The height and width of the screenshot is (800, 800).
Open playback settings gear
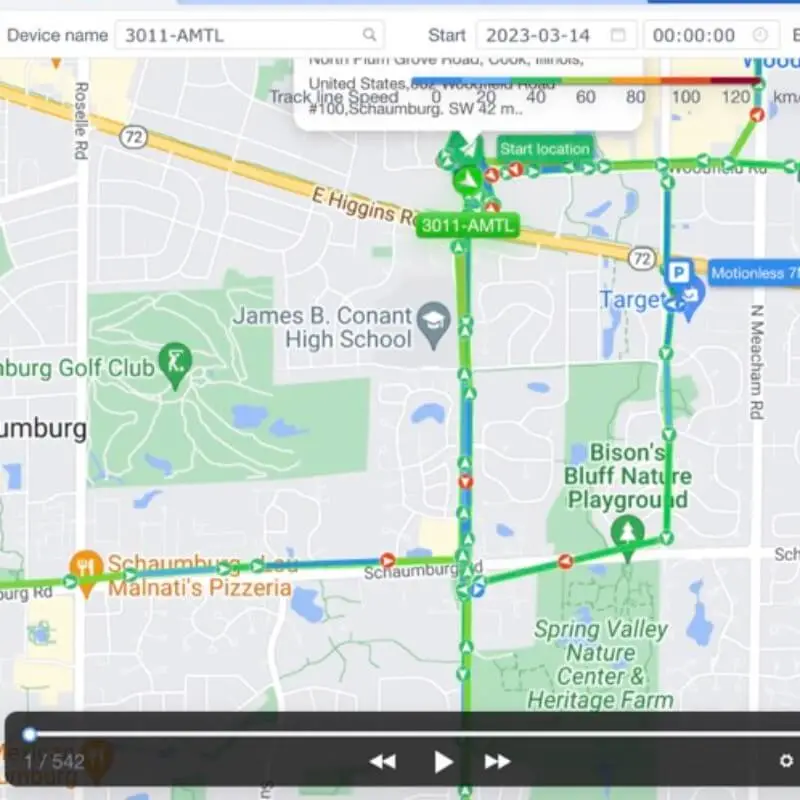pos(786,762)
